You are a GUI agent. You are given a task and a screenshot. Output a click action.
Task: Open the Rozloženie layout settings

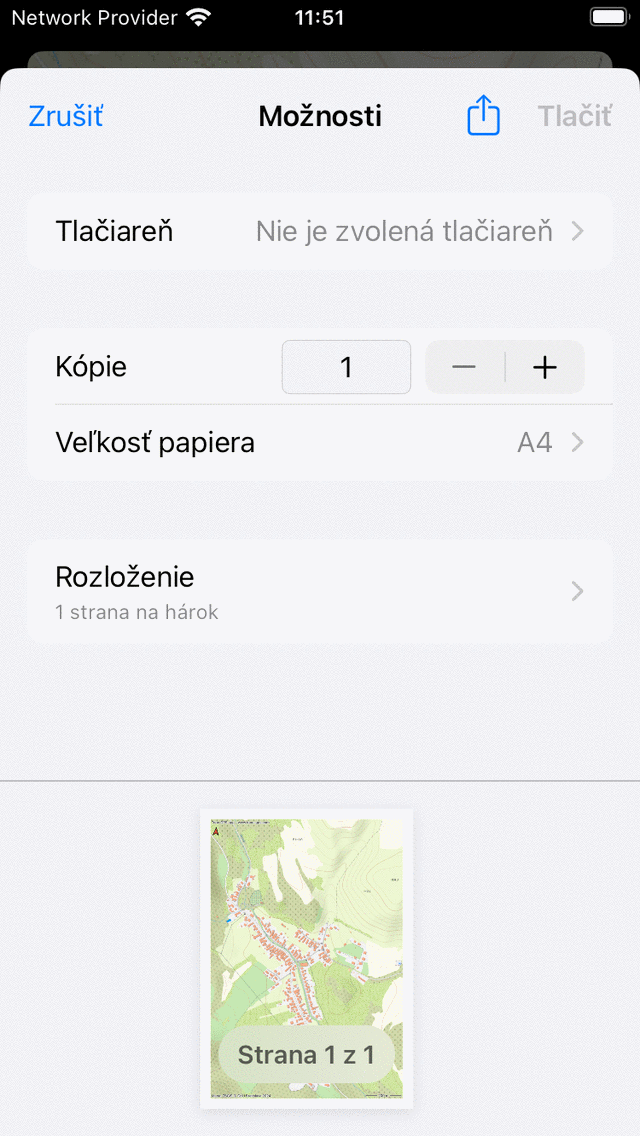coord(320,591)
